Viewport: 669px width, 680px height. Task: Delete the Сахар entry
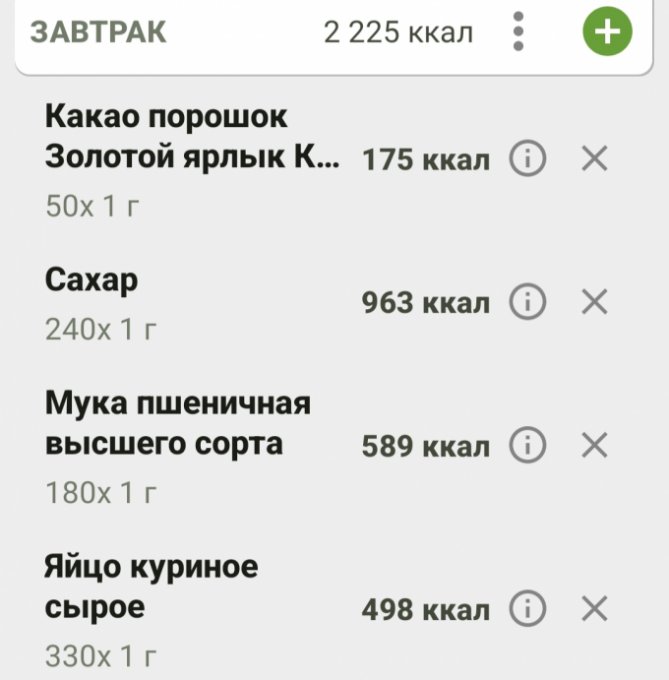tap(595, 302)
